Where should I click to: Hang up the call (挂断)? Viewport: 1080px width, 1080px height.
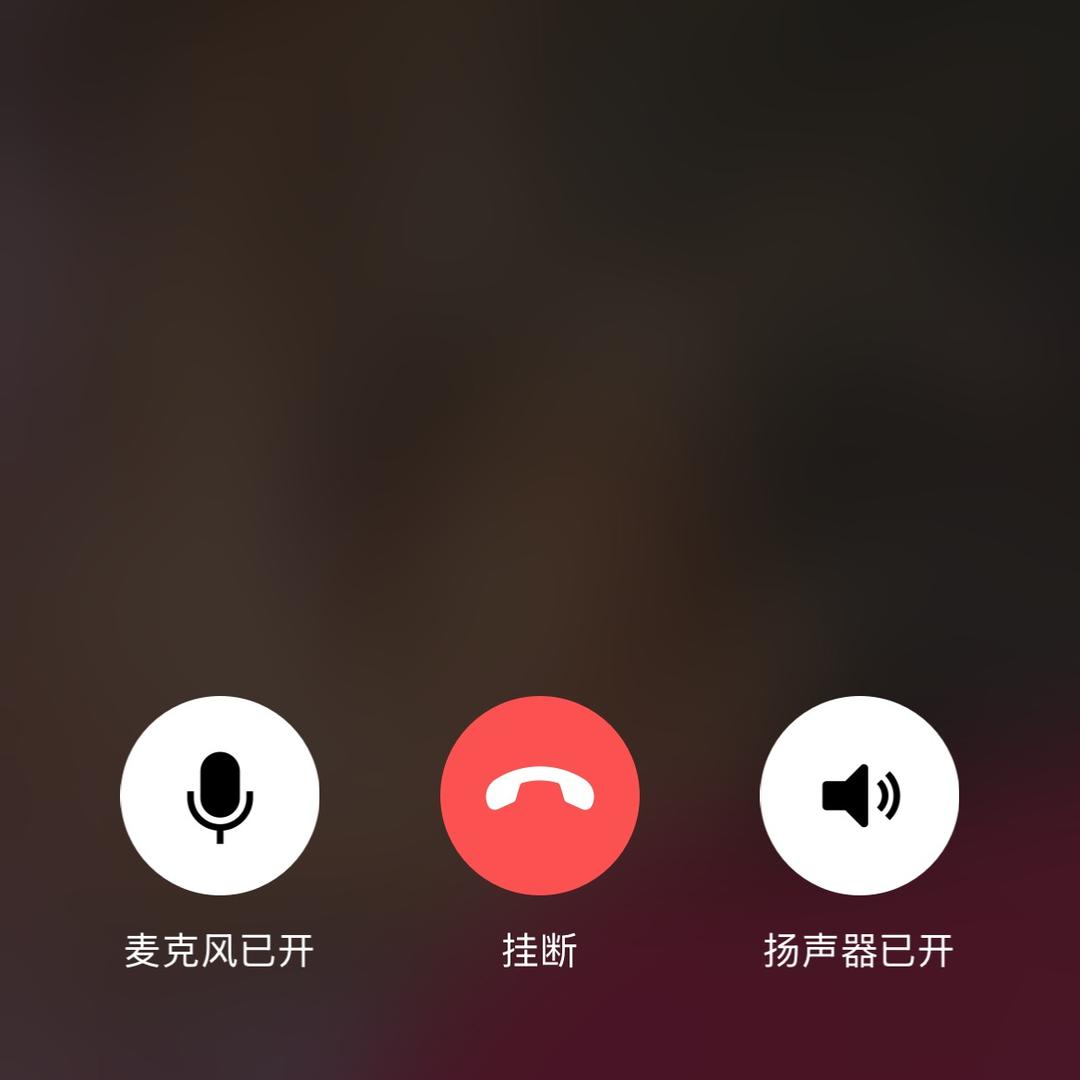(x=540, y=796)
